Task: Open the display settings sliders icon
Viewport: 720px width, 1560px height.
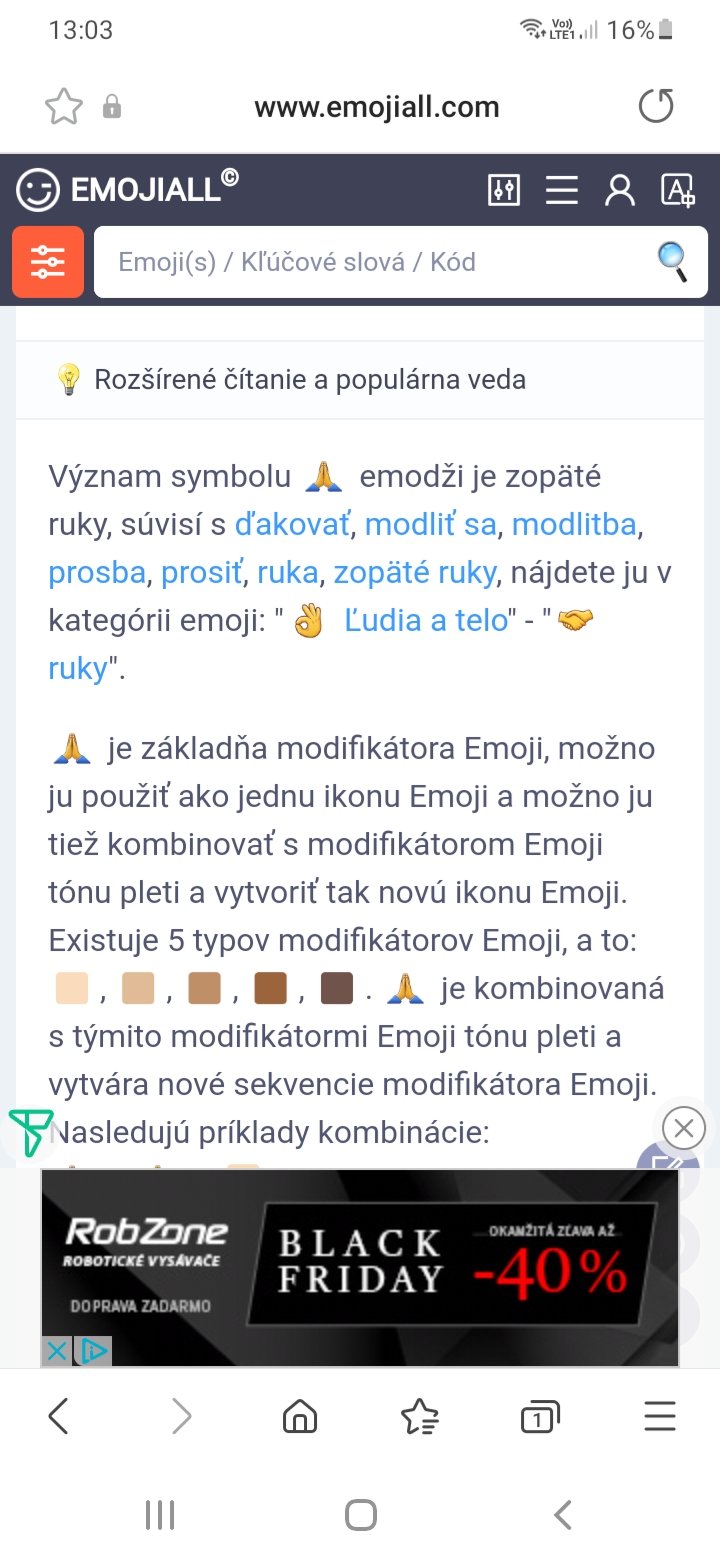Action: tap(503, 190)
